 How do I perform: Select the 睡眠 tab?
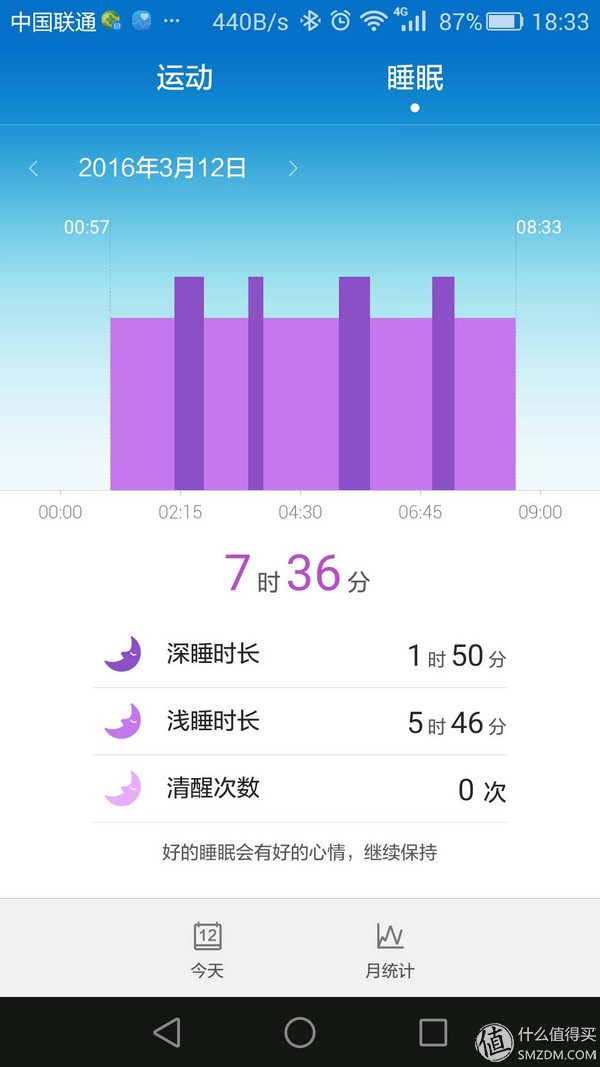pyautogui.click(x=415, y=79)
